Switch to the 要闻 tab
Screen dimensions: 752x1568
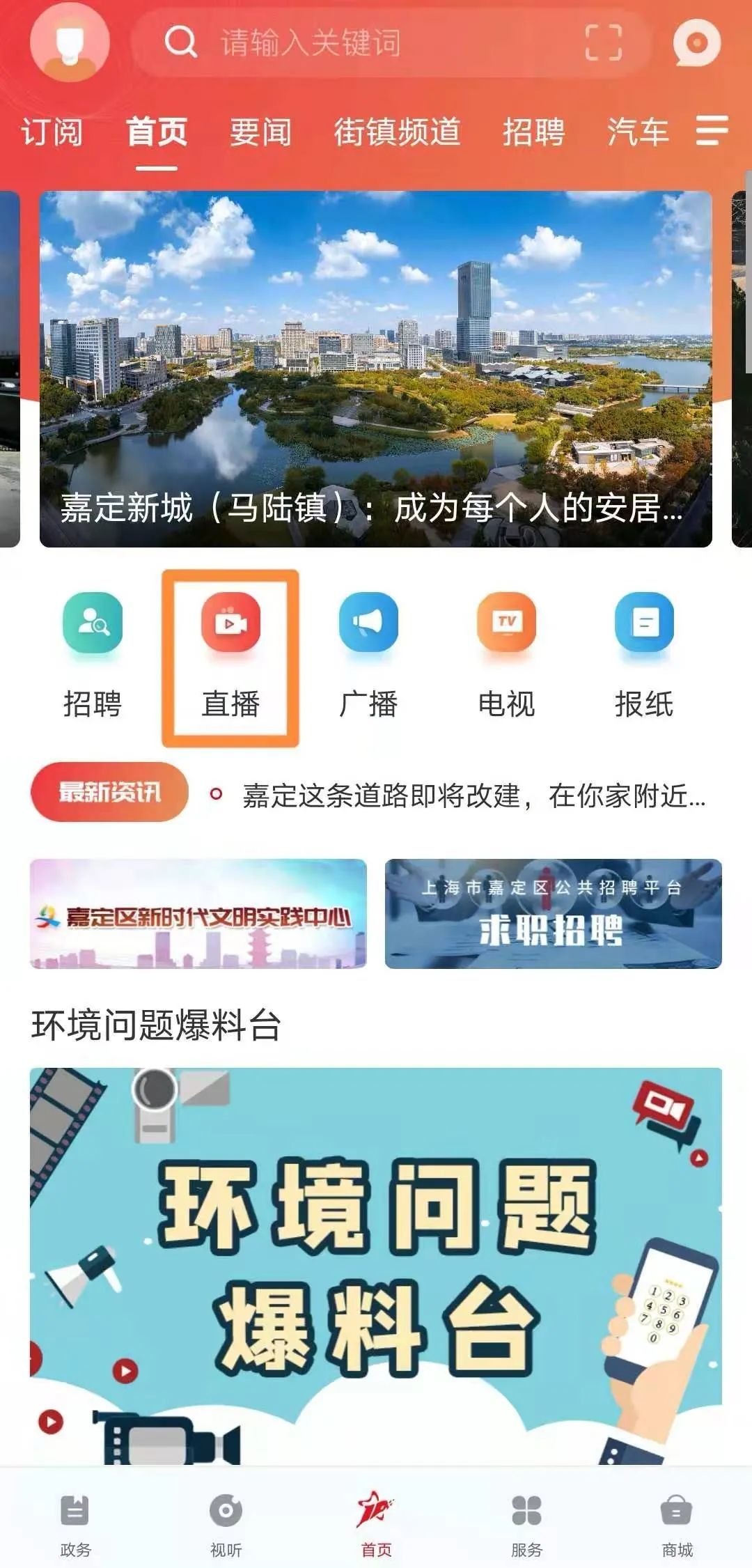[260, 132]
